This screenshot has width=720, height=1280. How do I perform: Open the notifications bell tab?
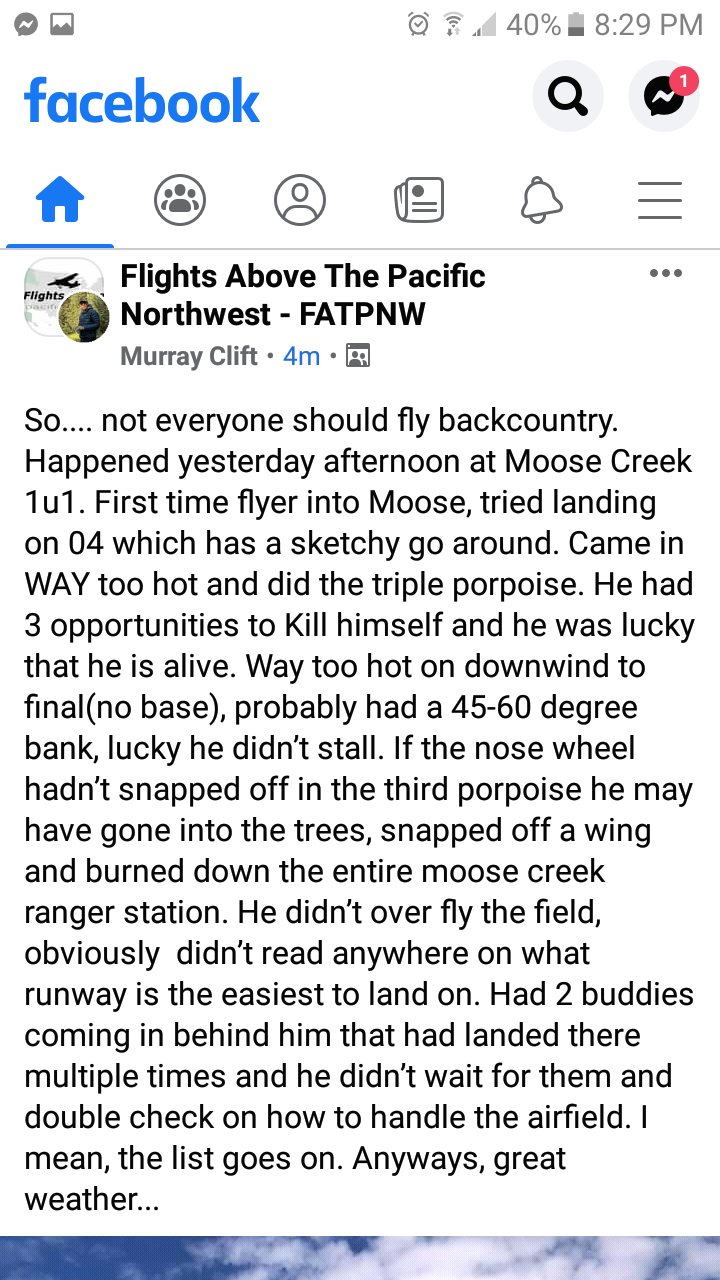(x=541, y=200)
